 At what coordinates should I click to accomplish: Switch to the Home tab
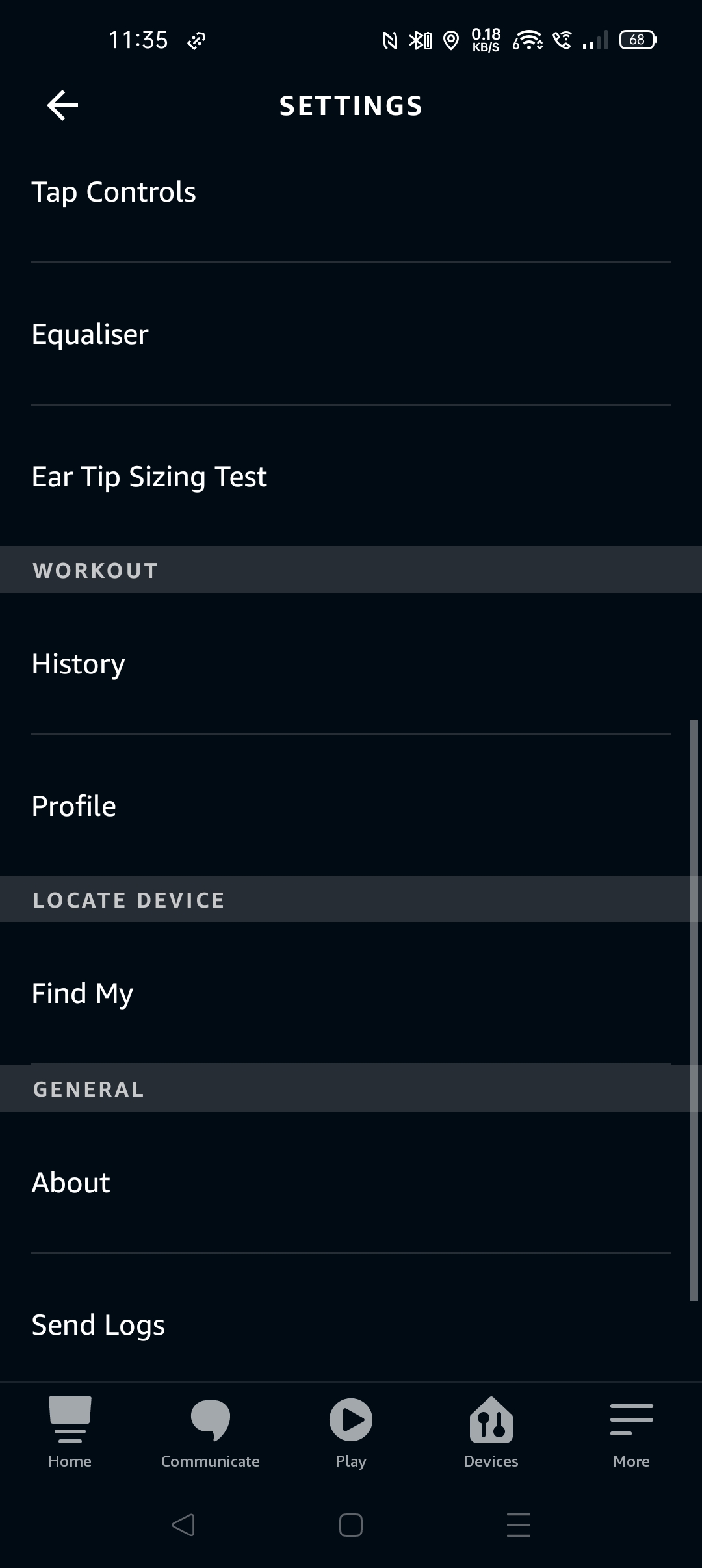(70, 1433)
